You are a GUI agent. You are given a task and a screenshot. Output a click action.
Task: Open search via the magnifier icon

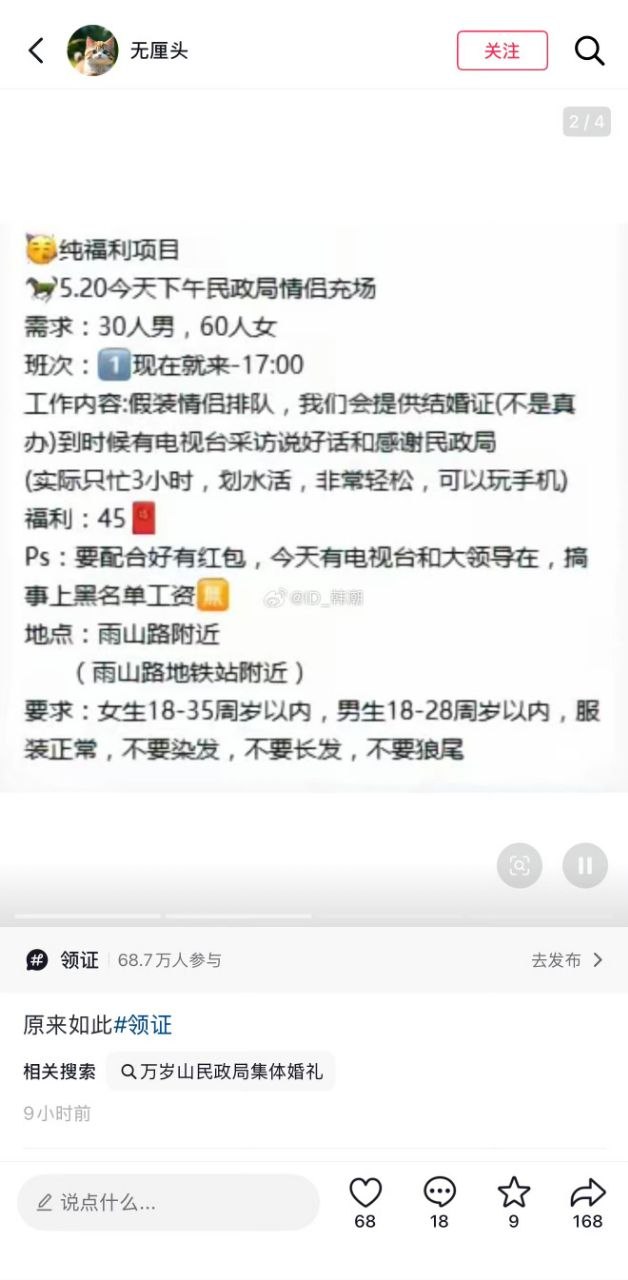(x=589, y=51)
